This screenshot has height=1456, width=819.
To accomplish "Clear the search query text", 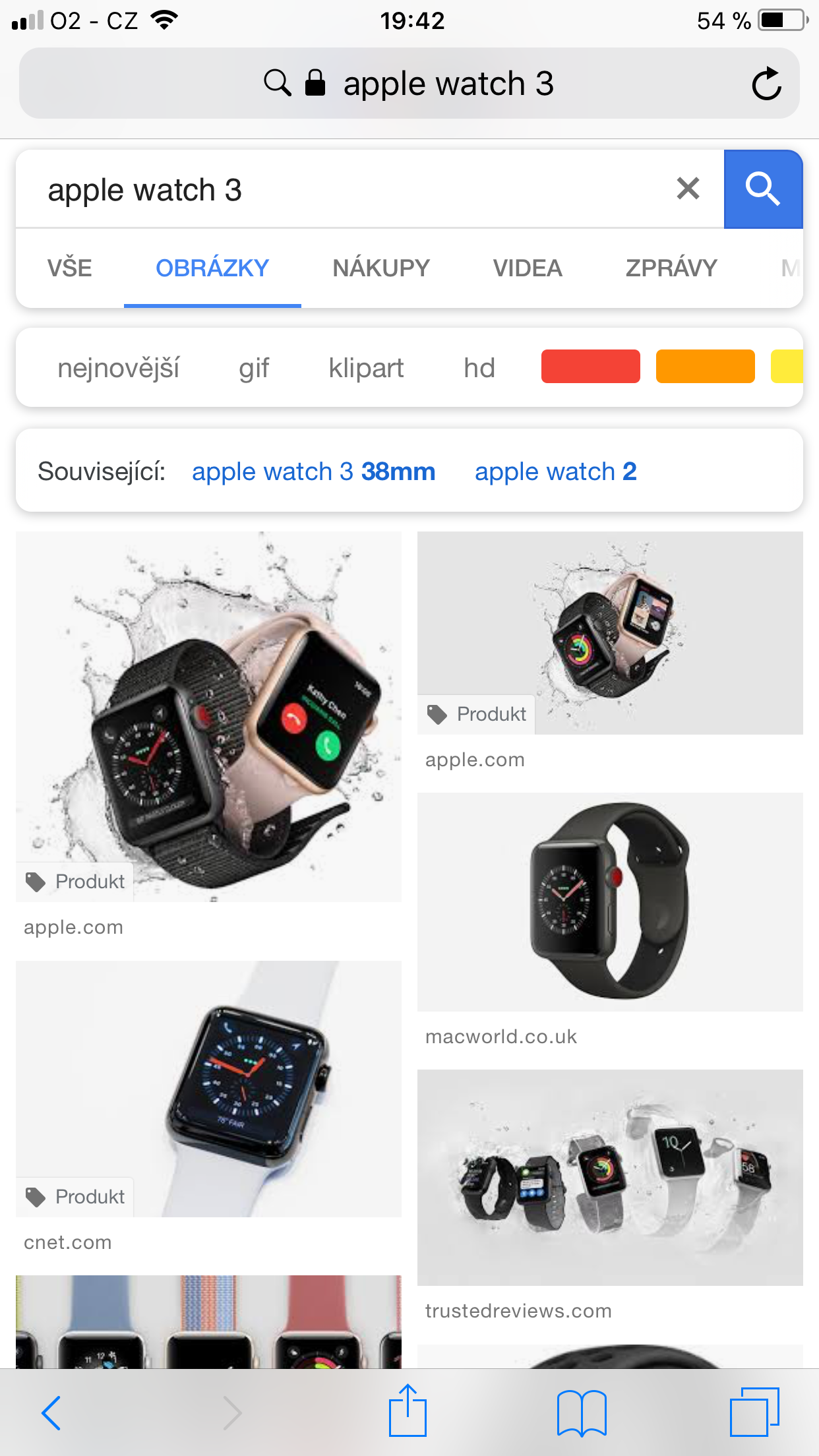I will coord(688,189).
